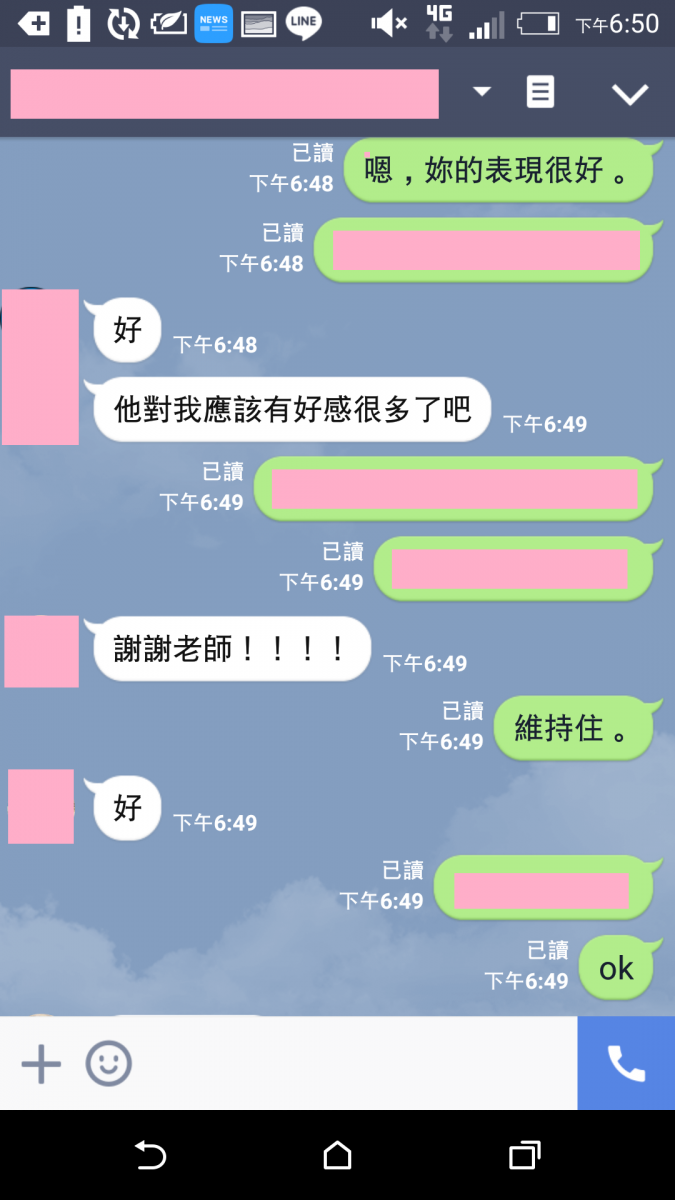Open the plus attachment menu
The image size is (675, 1200).
(x=41, y=1064)
